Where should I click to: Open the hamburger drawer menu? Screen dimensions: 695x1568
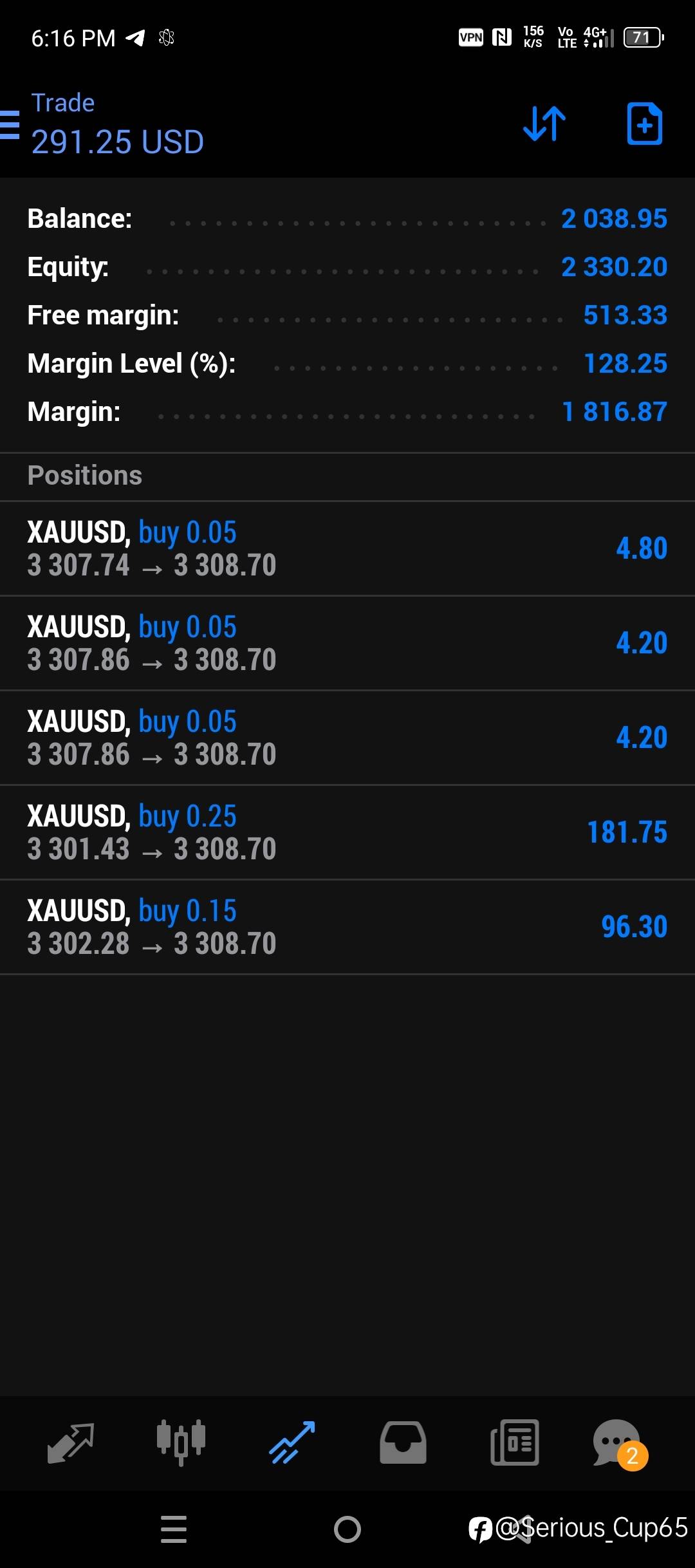(10, 124)
